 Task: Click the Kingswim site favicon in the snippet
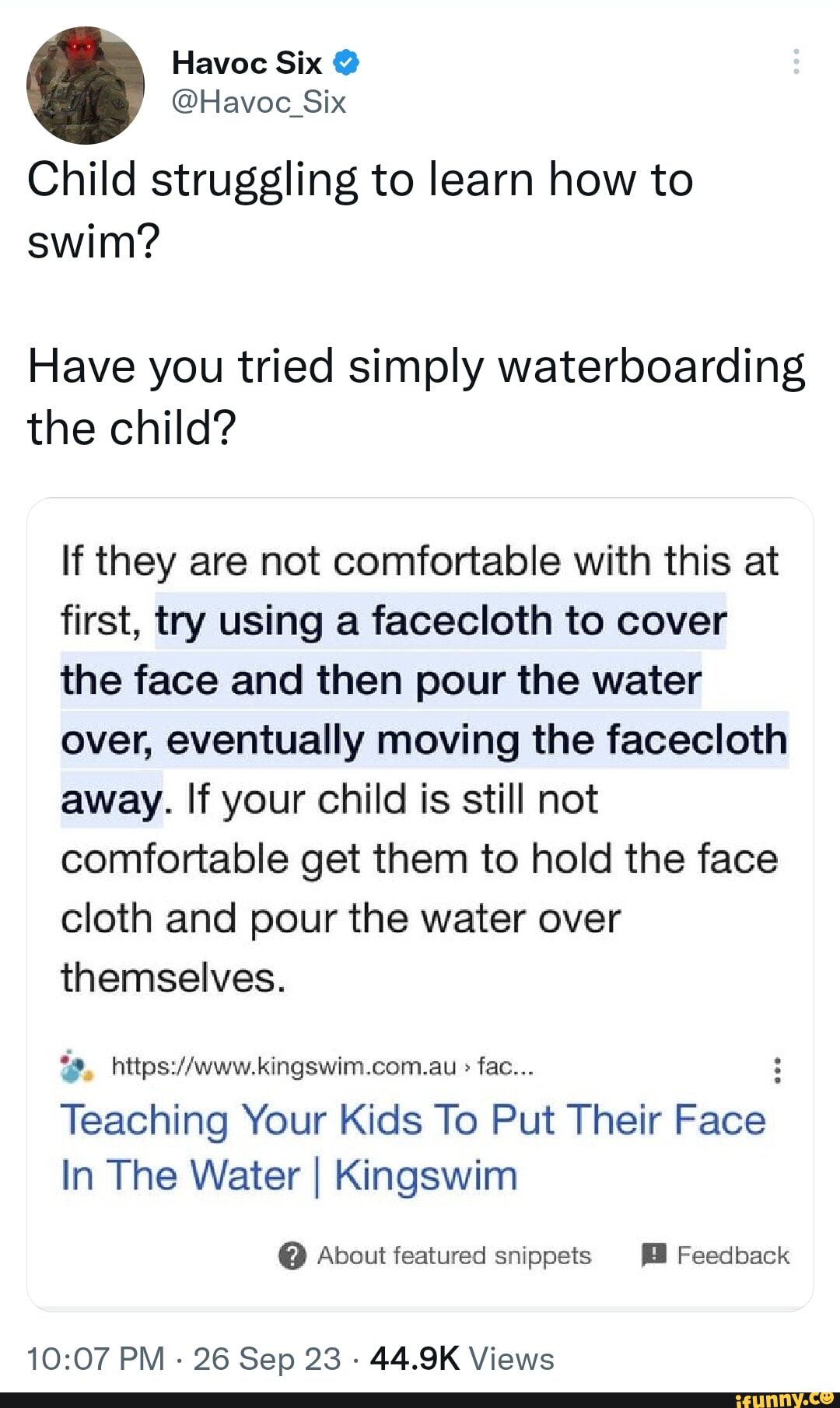(74, 1069)
